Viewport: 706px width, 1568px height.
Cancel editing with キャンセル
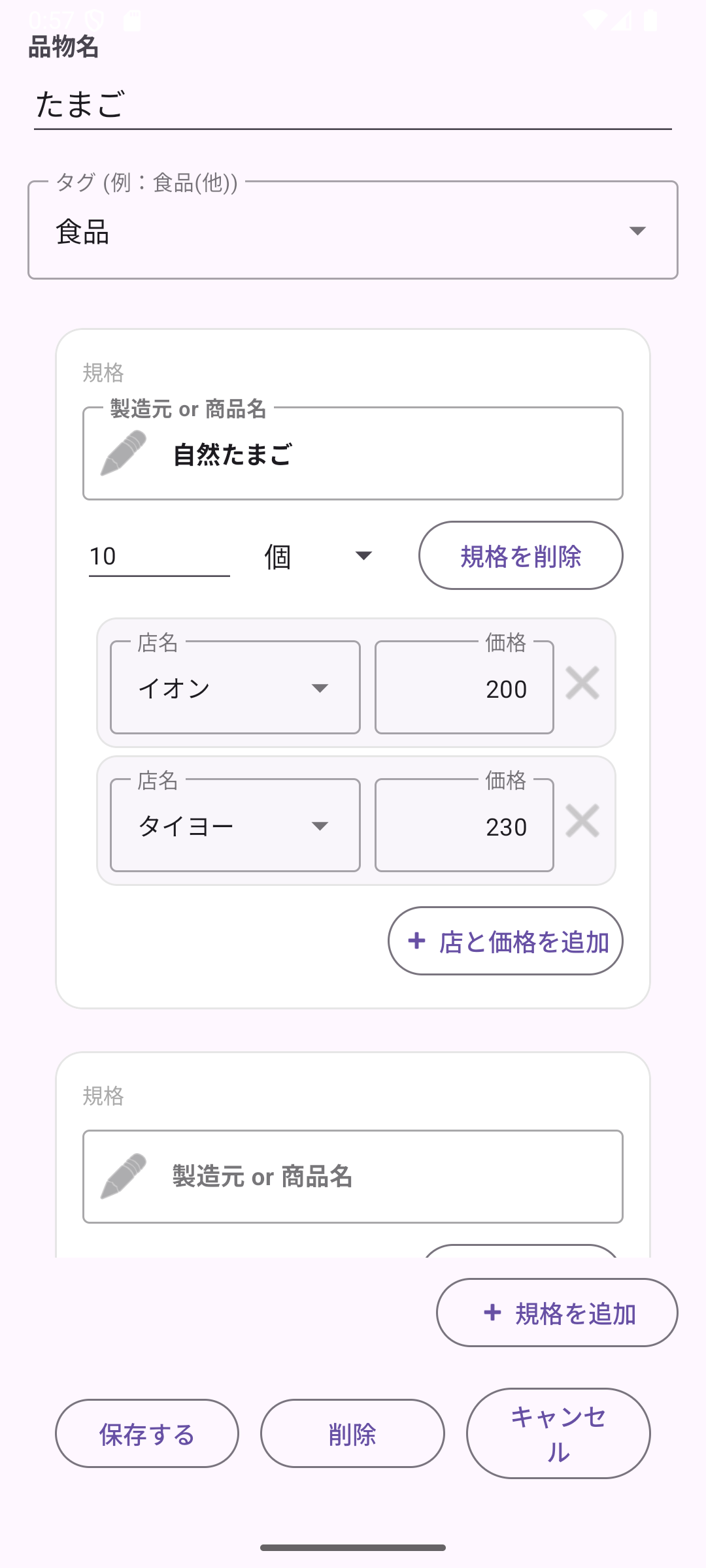coord(558,1434)
